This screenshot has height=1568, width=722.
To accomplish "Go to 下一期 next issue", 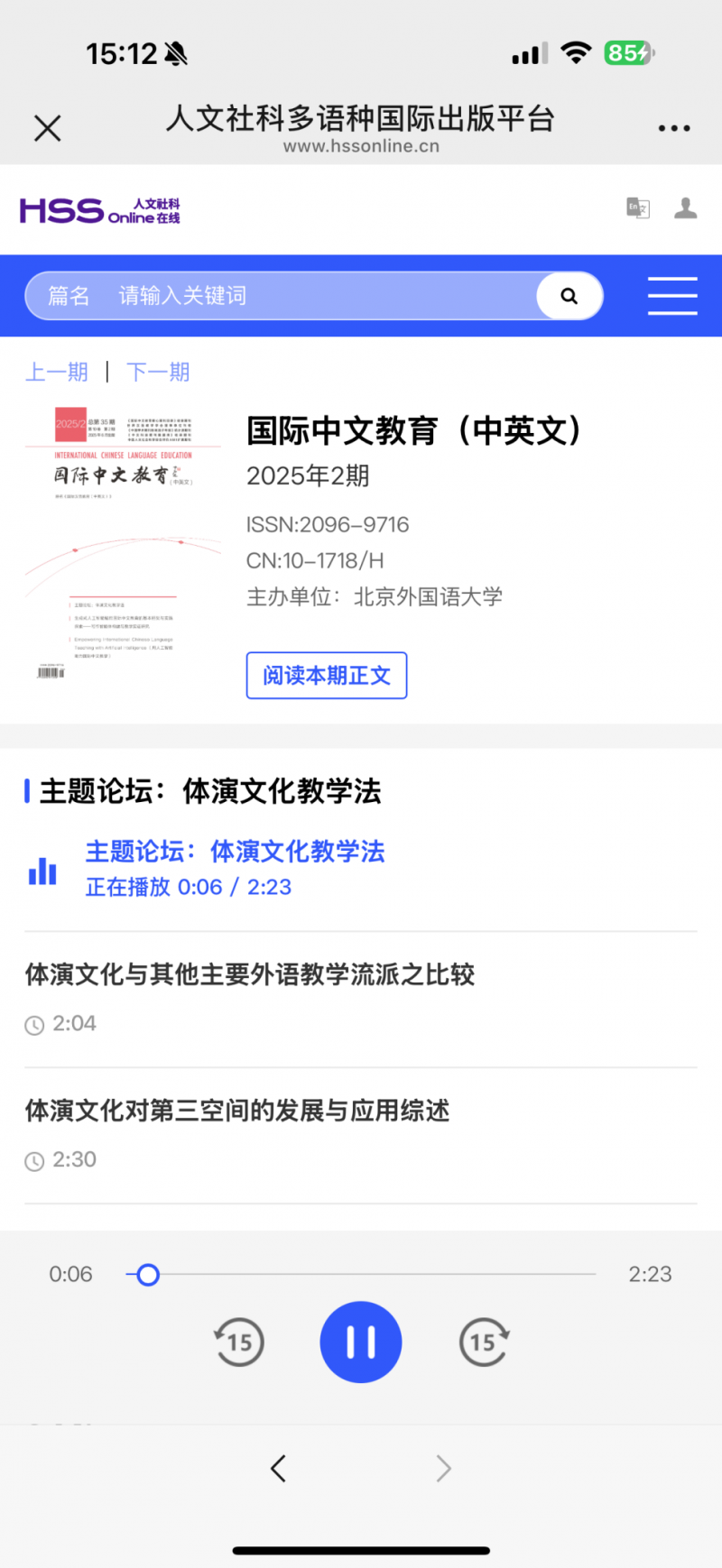I will pyautogui.click(x=158, y=372).
